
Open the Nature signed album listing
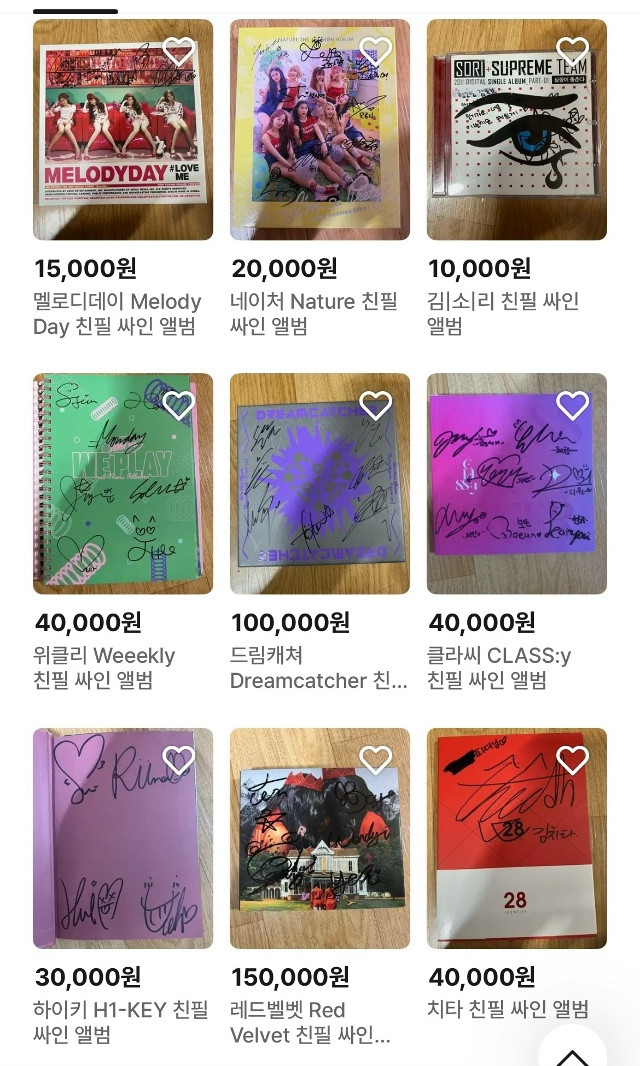319,130
